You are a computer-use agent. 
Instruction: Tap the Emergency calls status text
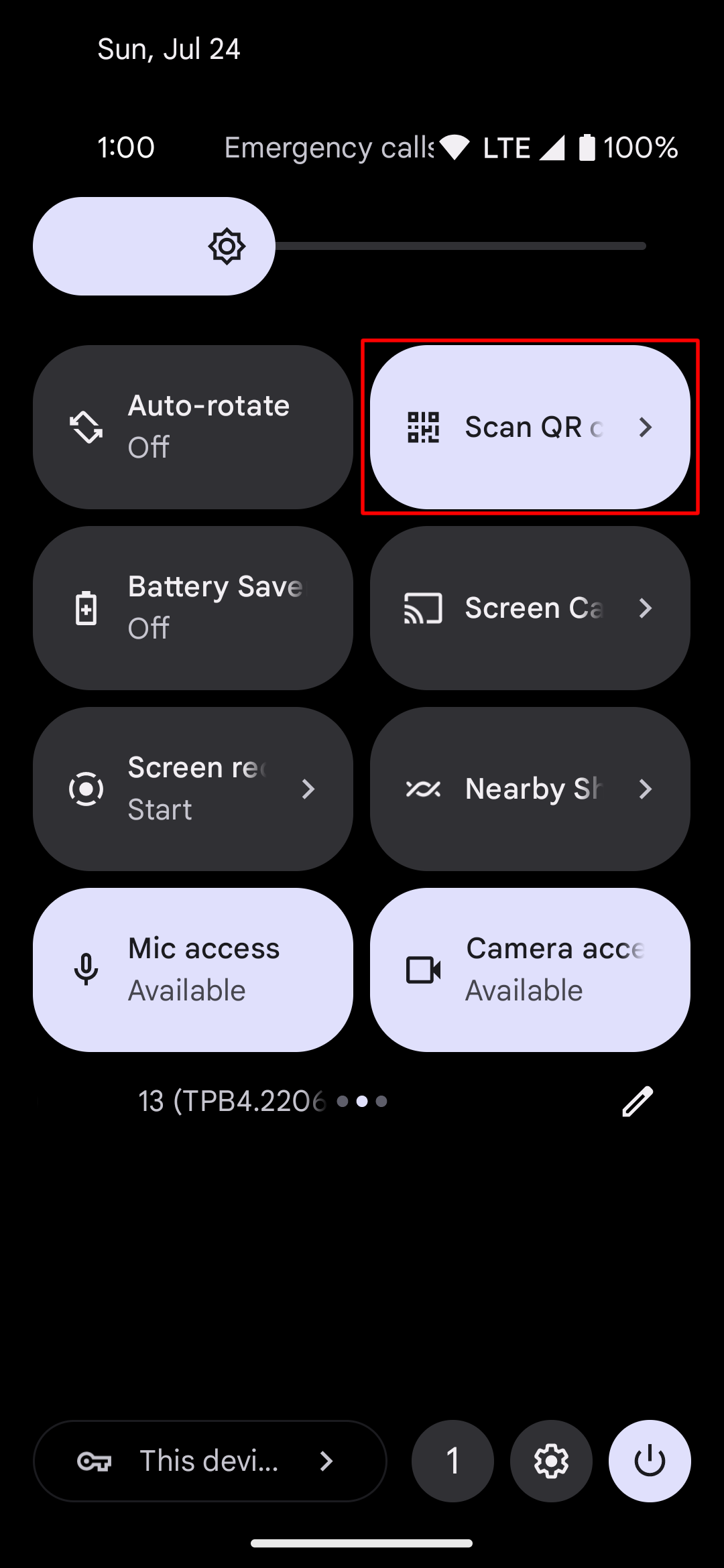[x=328, y=147]
